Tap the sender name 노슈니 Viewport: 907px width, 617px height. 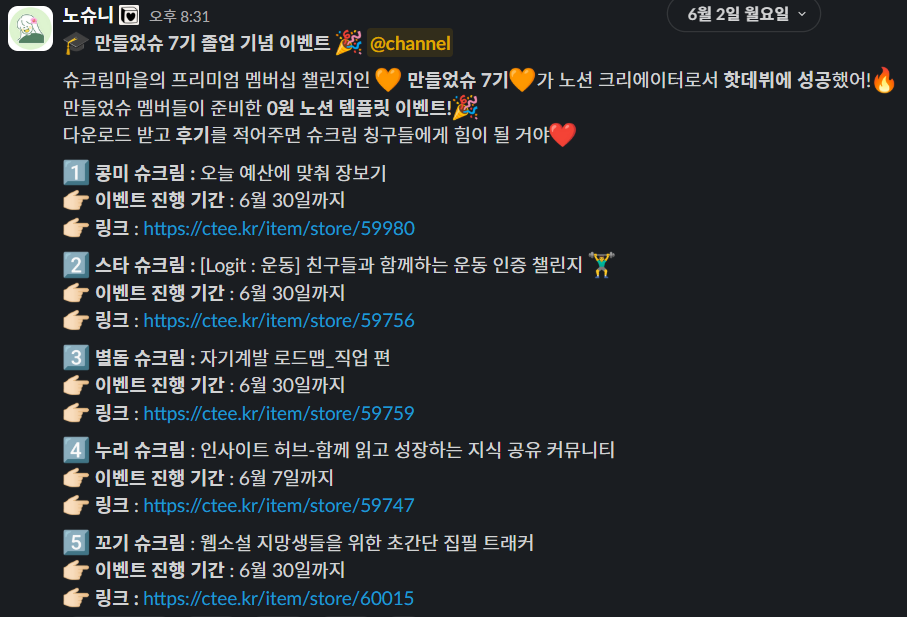[87, 15]
